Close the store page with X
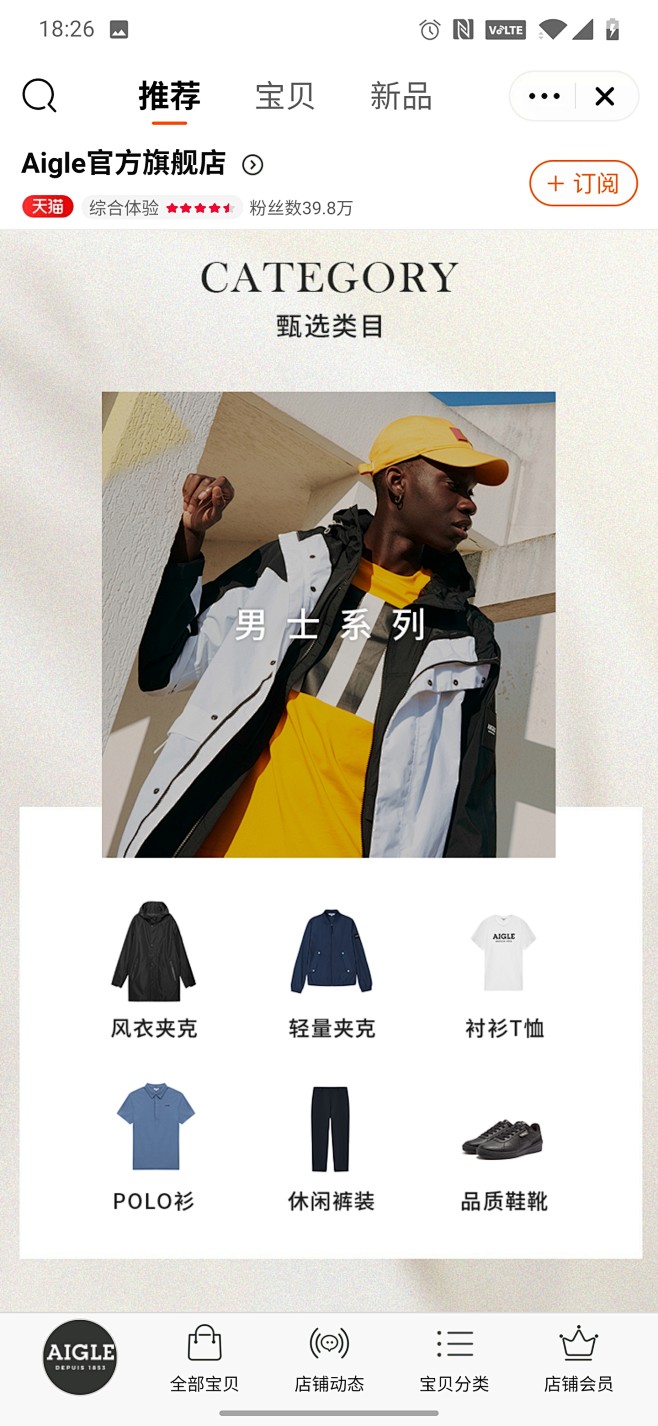This screenshot has height=1426, width=658. [604, 96]
